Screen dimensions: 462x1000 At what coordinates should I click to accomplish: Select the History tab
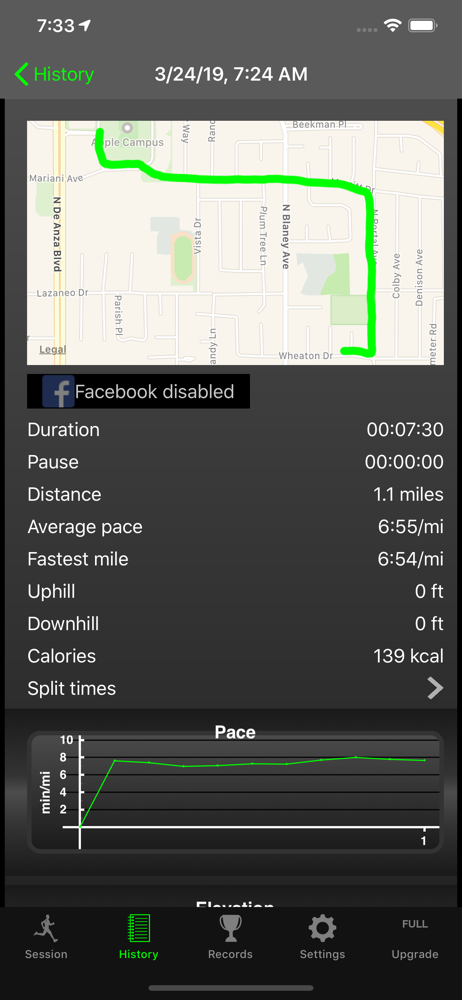pyautogui.click(x=138, y=938)
